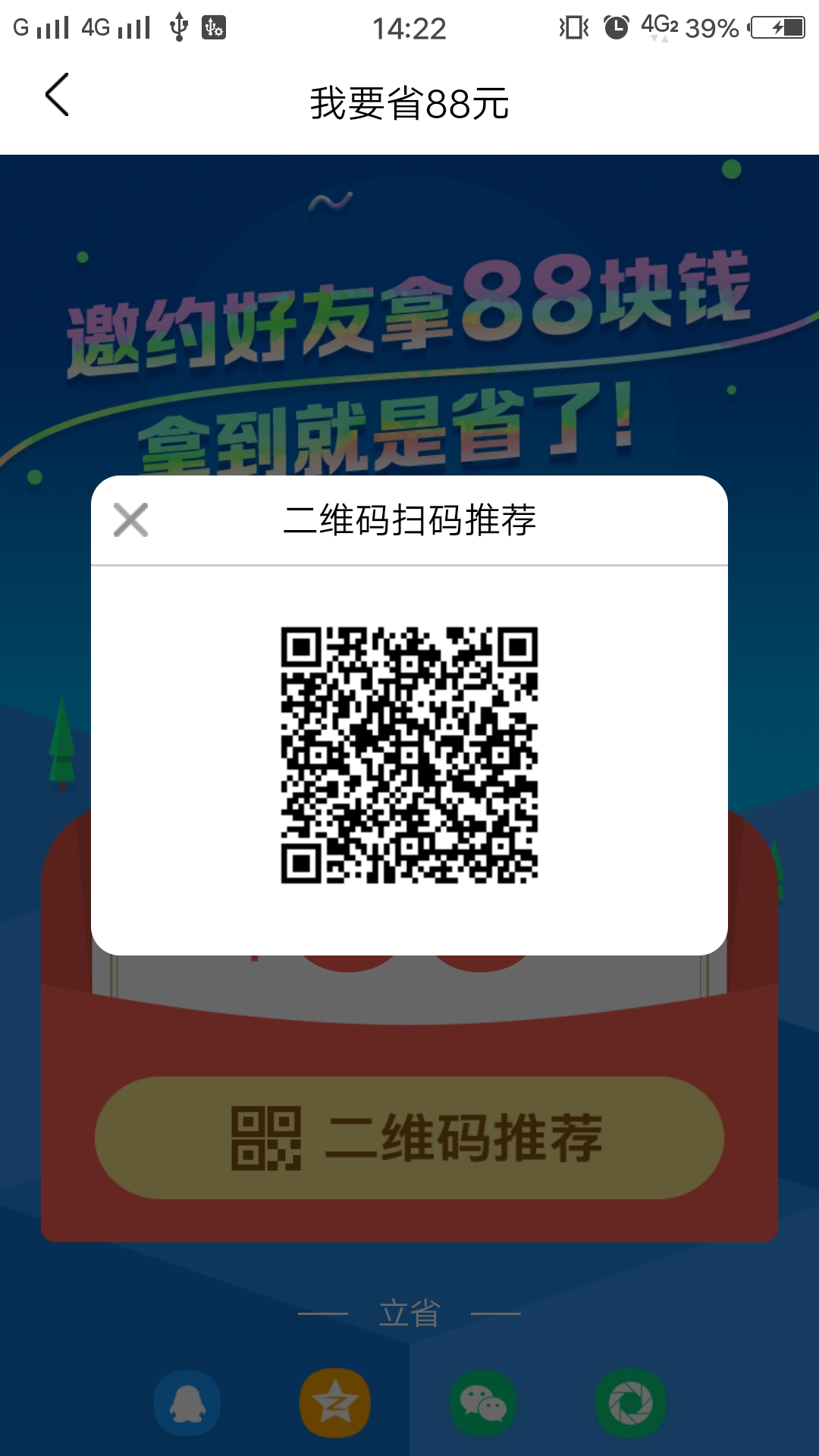Share via the WeChat icon
Screen dimensions: 819x1456
tap(483, 1404)
